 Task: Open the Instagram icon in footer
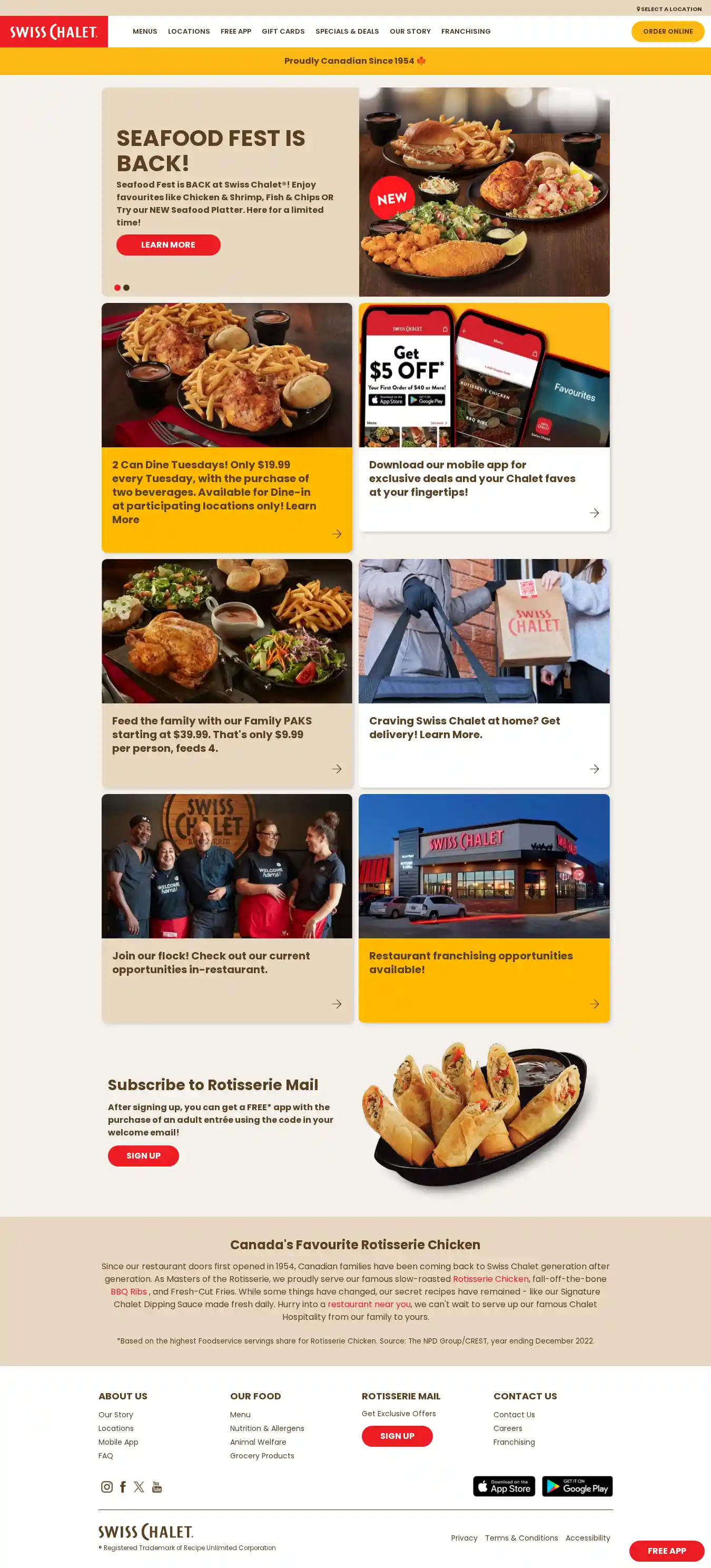point(106,1486)
